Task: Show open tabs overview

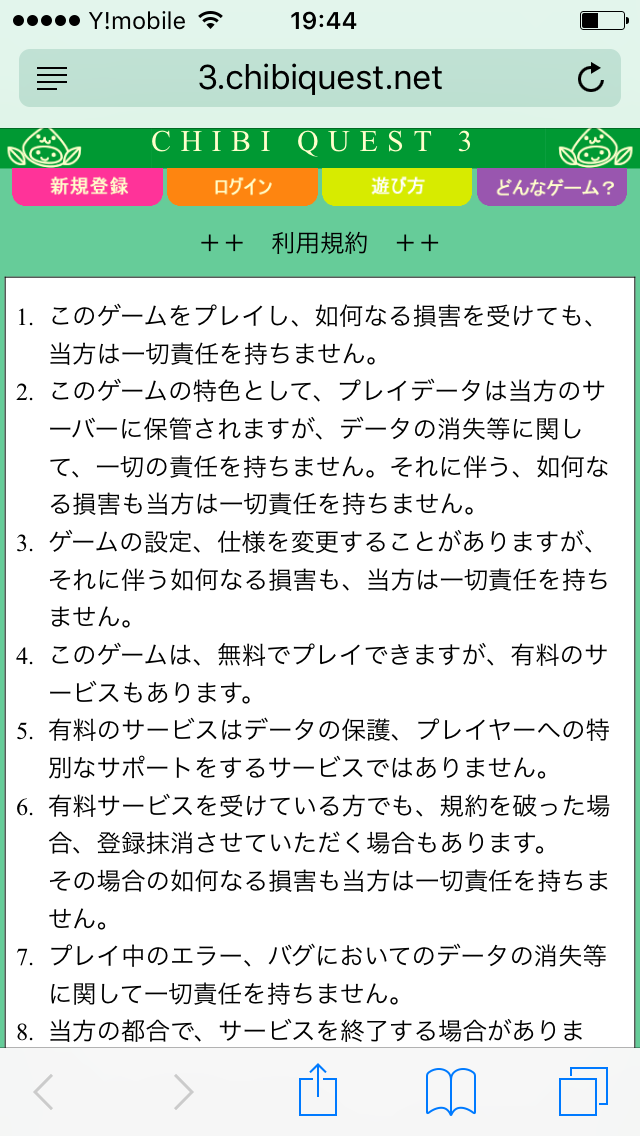Action: click(583, 1091)
